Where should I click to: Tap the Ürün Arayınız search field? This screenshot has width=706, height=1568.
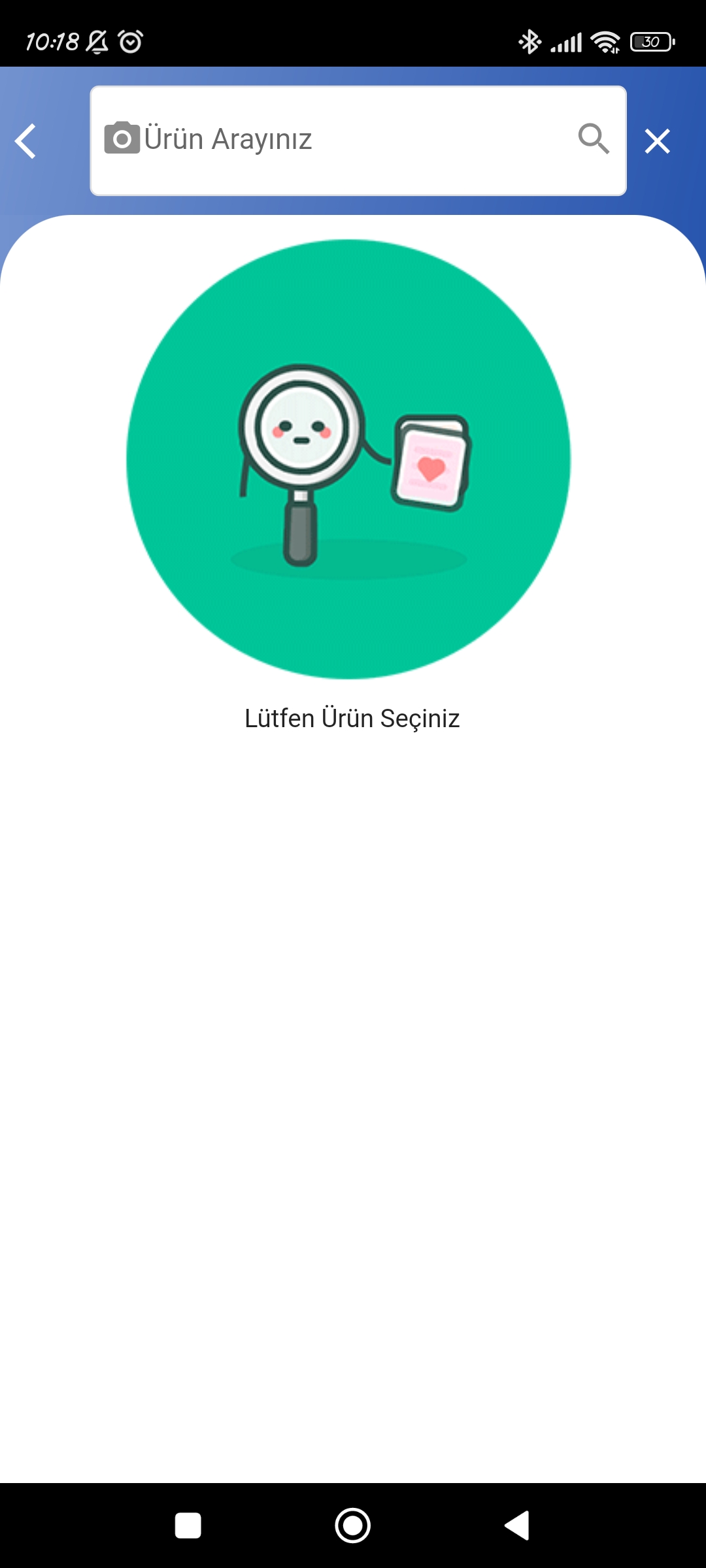point(358,140)
